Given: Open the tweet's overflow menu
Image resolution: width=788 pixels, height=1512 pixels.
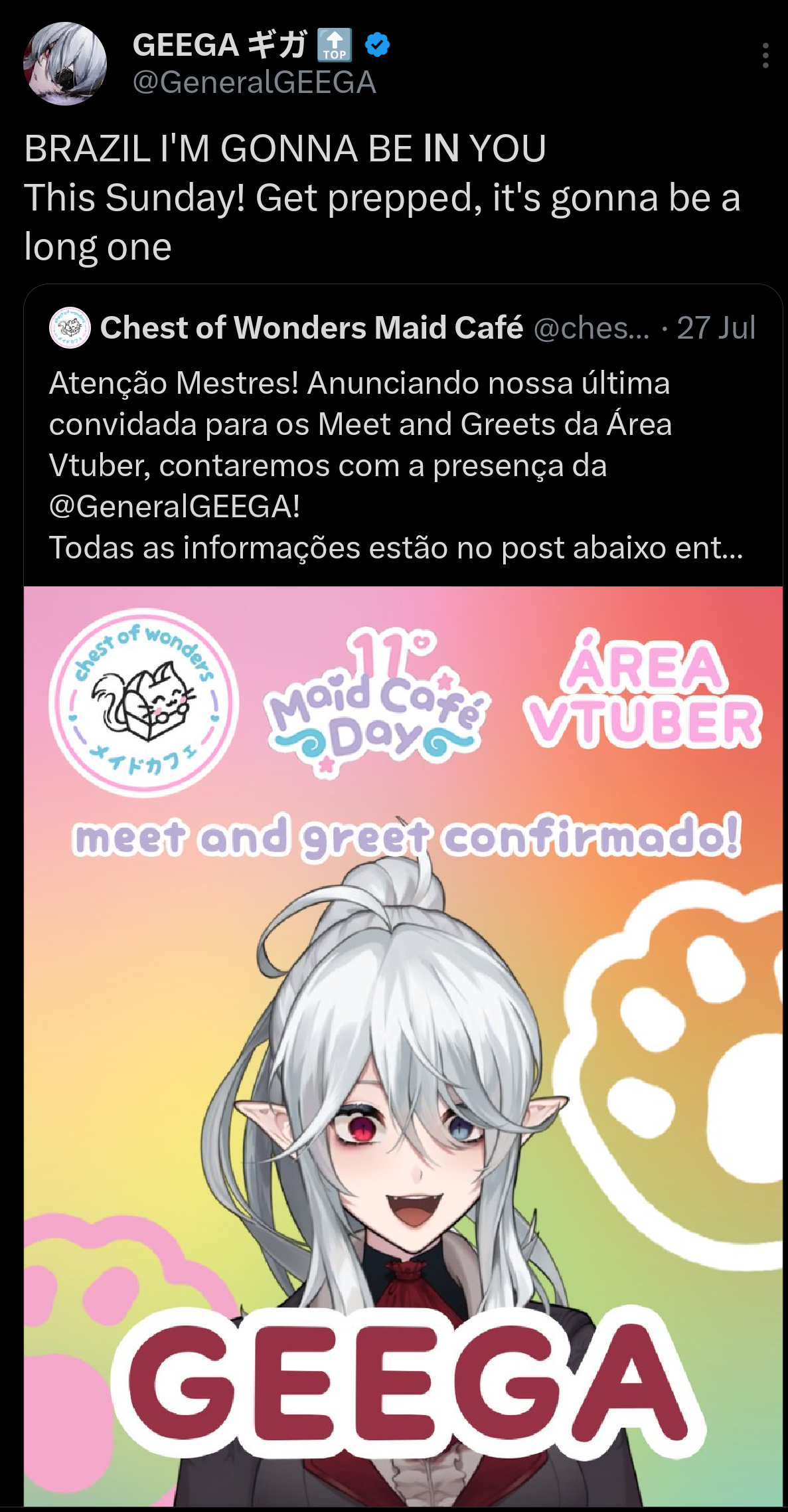Looking at the screenshot, I should [x=765, y=56].
